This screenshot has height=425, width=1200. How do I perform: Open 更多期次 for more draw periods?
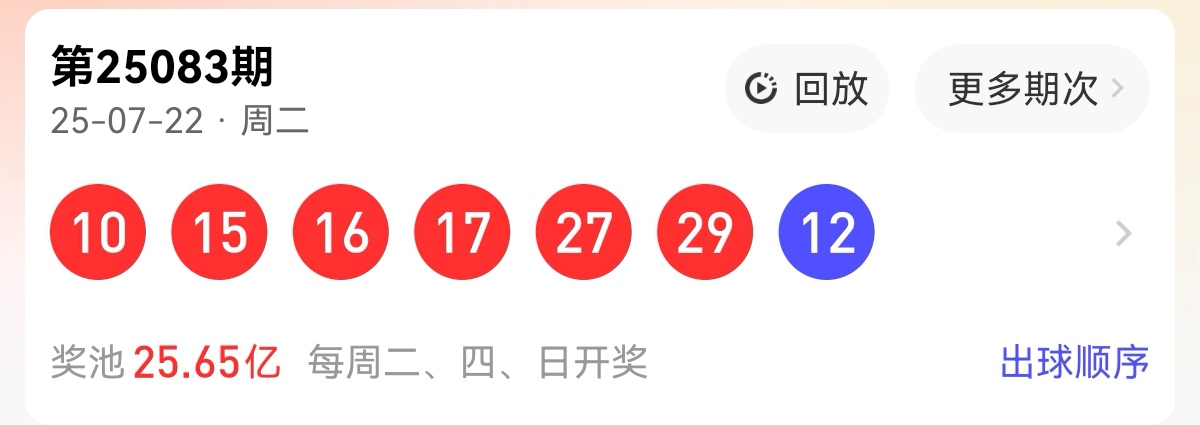click(x=1032, y=90)
